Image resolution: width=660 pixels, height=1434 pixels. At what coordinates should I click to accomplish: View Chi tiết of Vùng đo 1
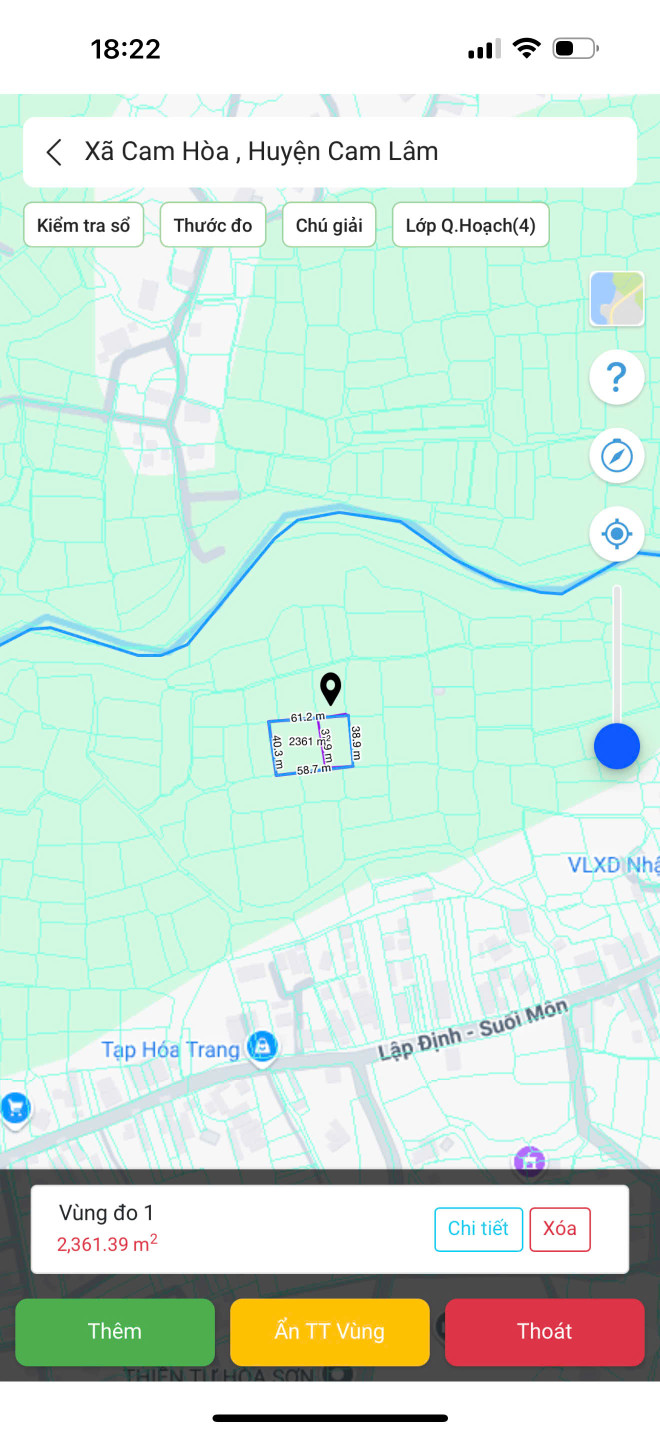point(478,1229)
